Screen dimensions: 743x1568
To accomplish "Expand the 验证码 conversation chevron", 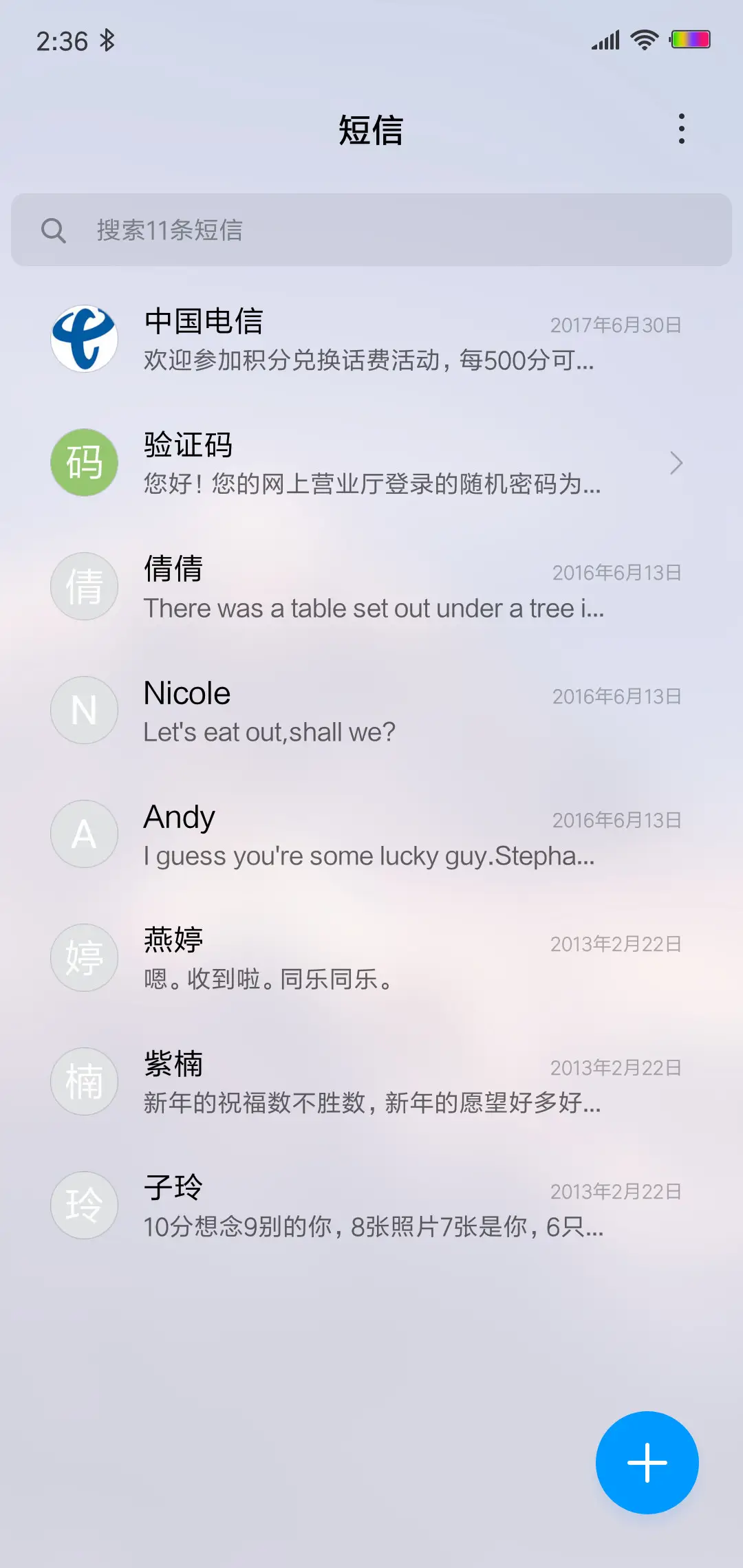I will tap(677, 464).
